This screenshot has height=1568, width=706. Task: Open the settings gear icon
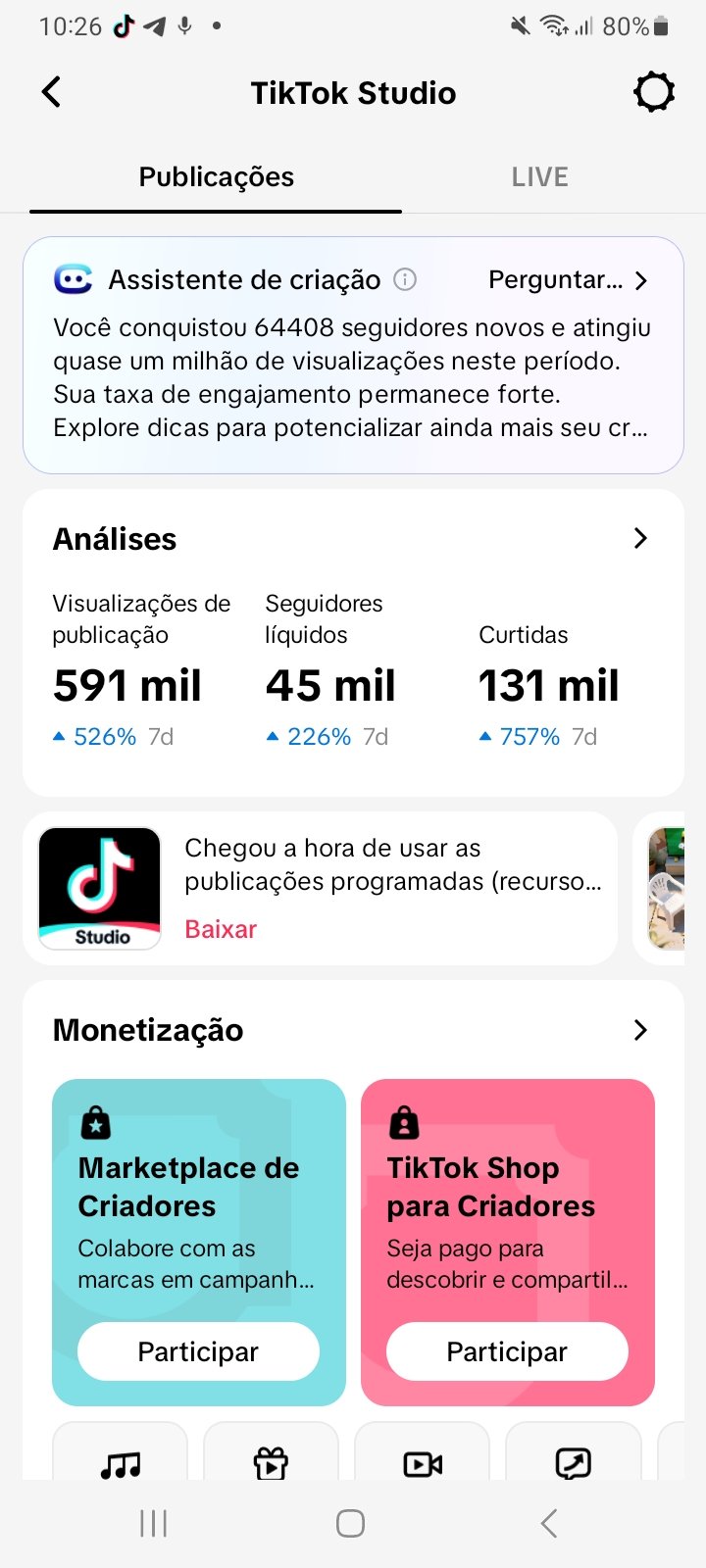pyautogui.click(x=654, y=93)
